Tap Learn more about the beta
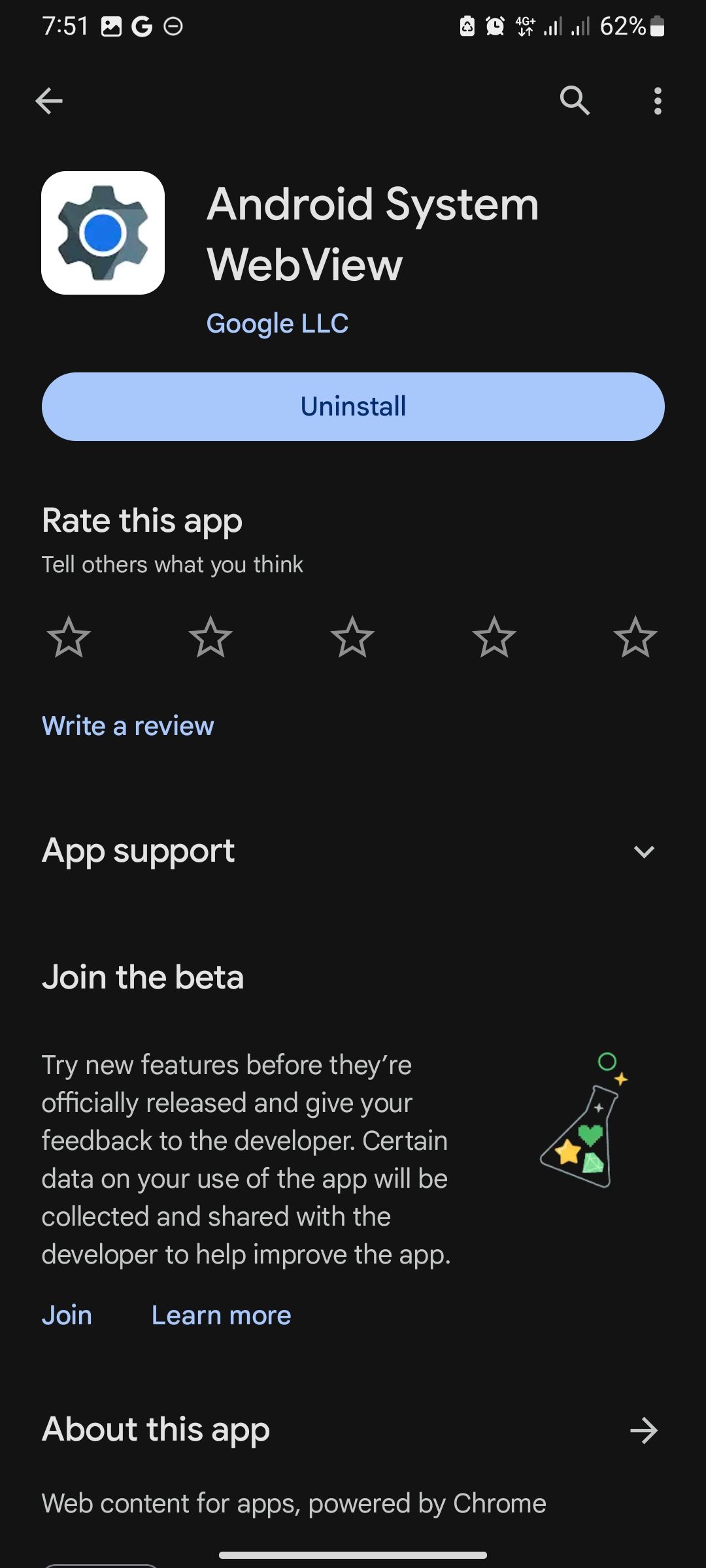The width and height of the screenshot is (706, 1568). (x=221, y=1315)
